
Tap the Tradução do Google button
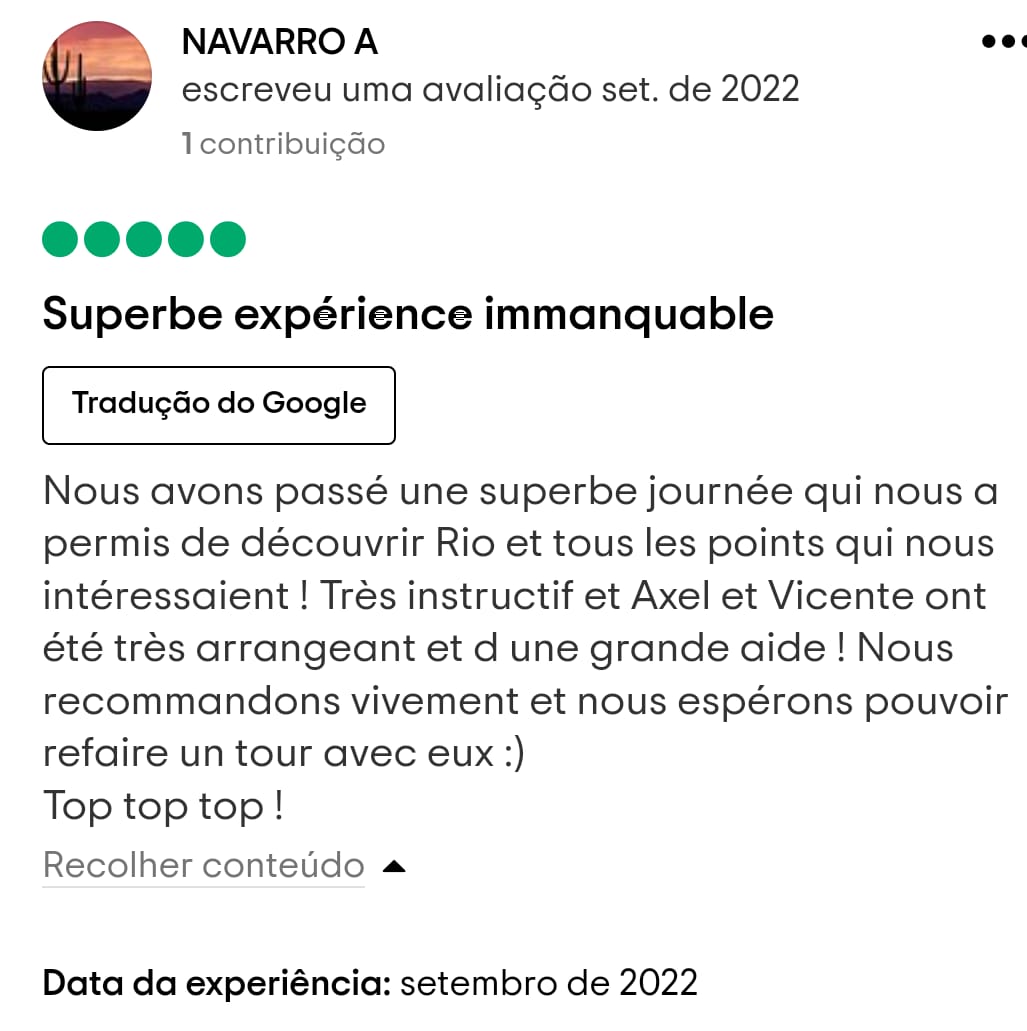[219, 405]
